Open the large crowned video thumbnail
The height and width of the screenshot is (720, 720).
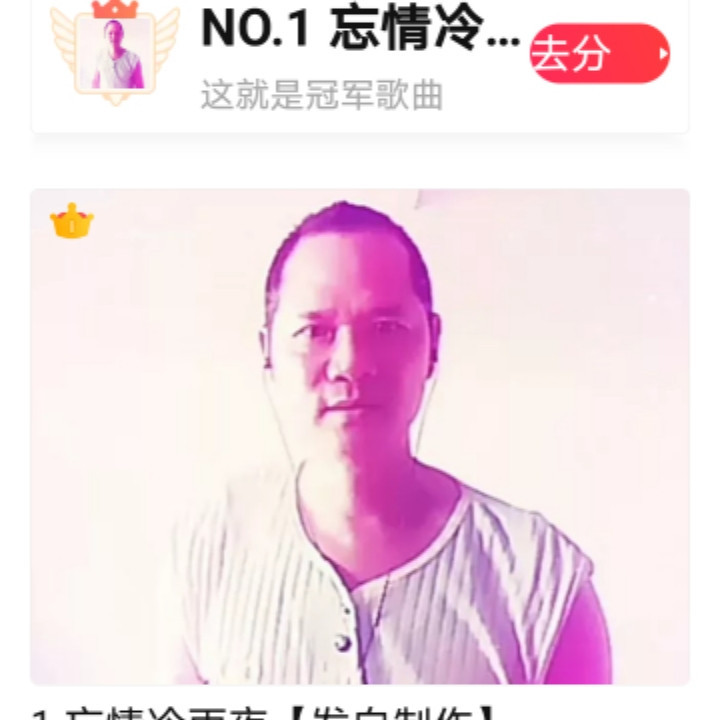(x=360, y=436)
